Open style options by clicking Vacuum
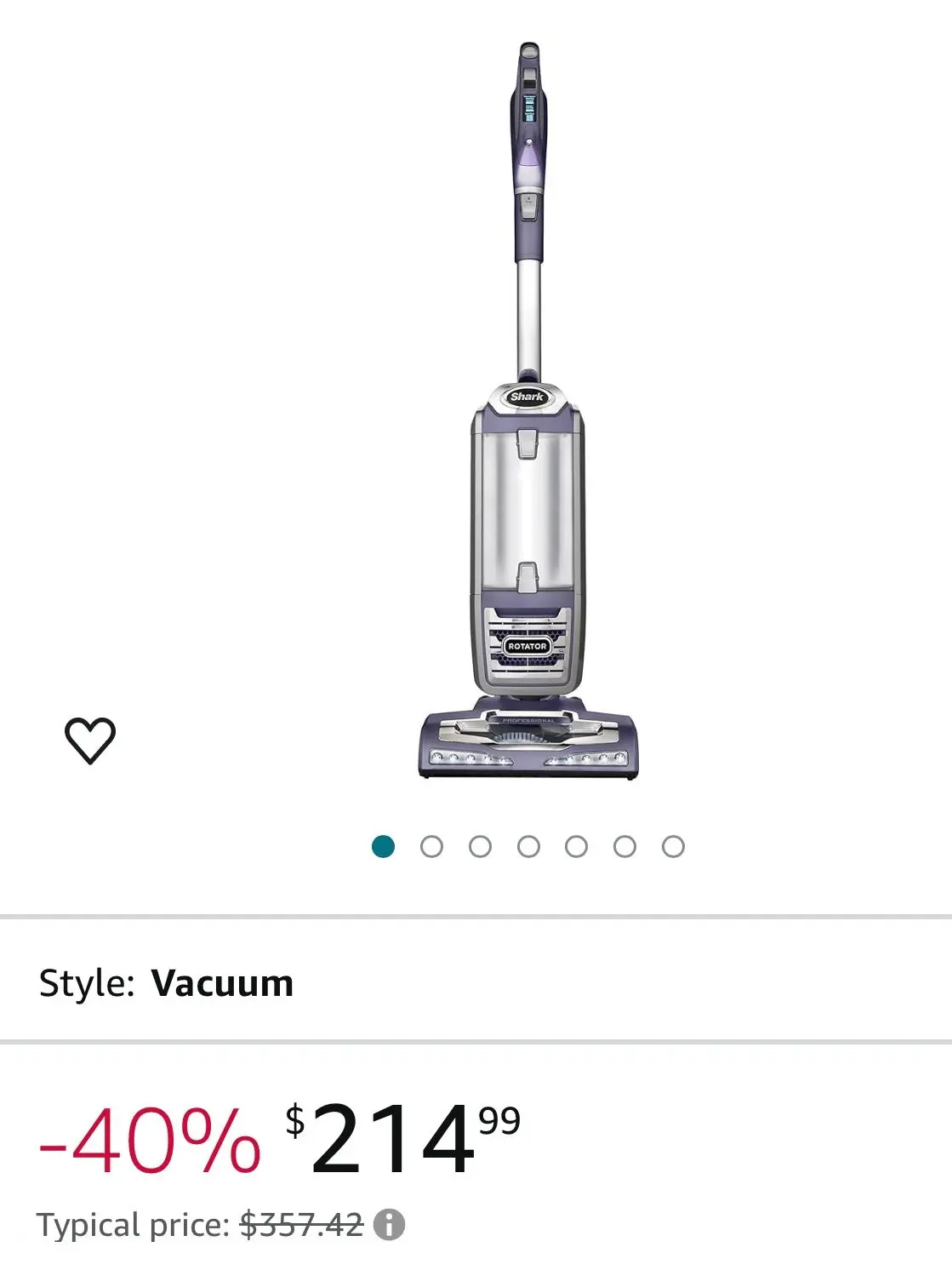 click(223, 985)
